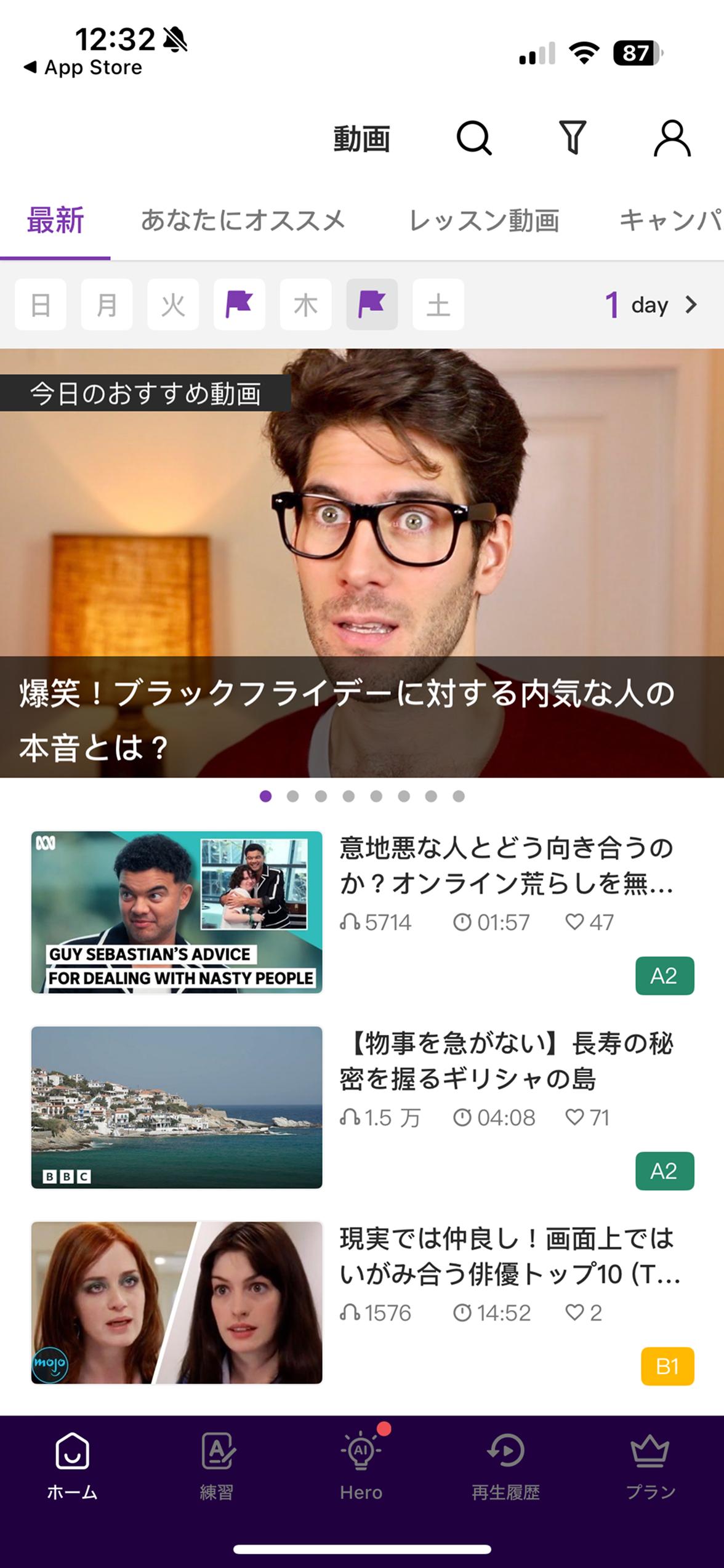Toggle the flagged Wednesday study day
724x1568 pixels.
pyautogui.click(x=239, y=305)
